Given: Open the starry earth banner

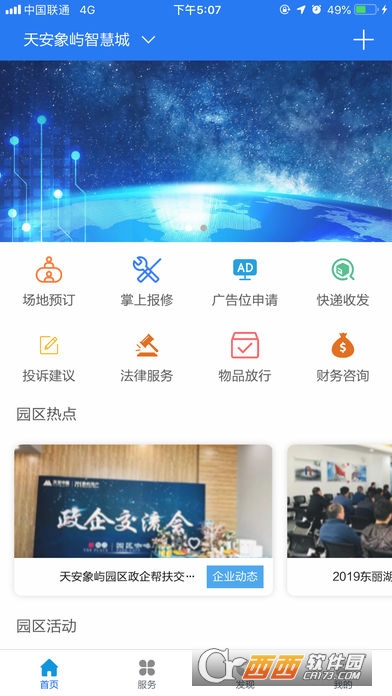Looking at the screenshot, I should click(x=196, y=151).
